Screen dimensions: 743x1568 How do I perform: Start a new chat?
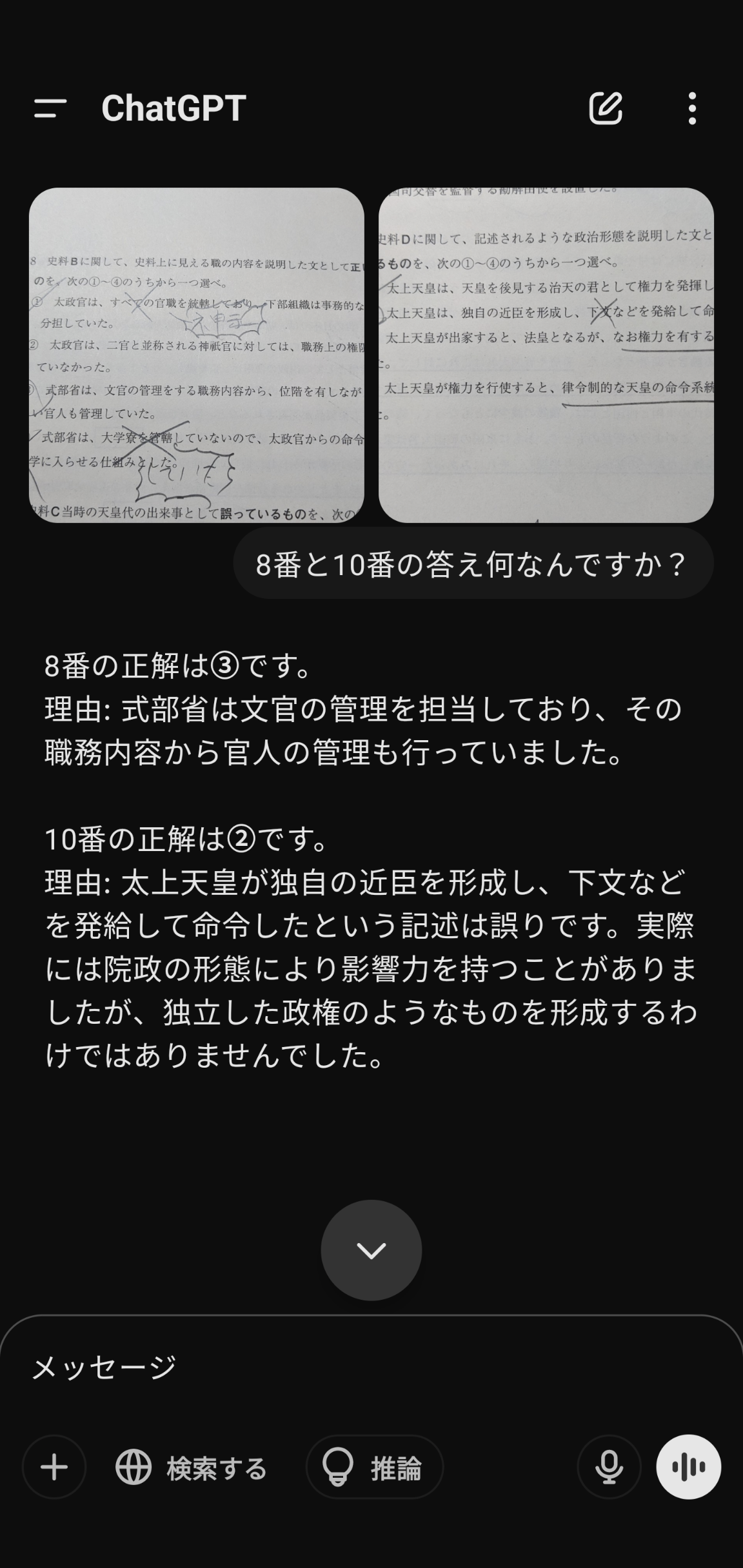(x=606, y=108)
